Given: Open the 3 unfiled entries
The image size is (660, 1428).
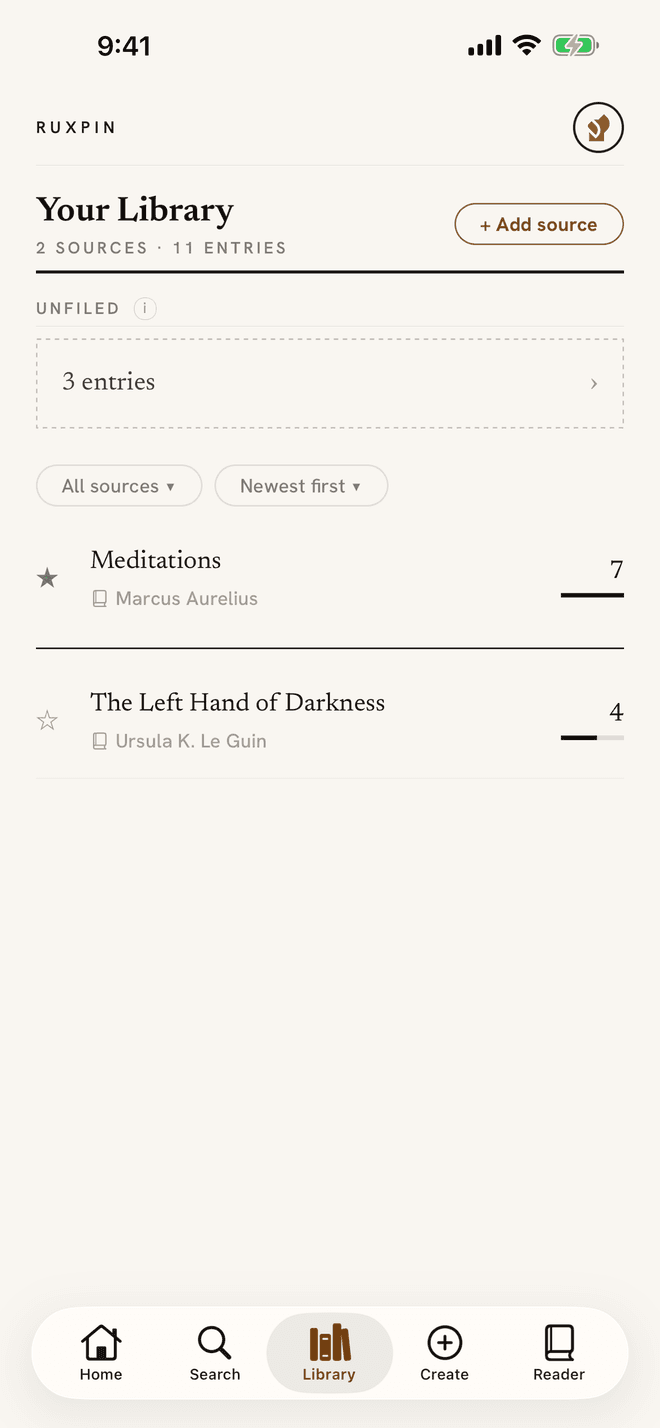Looking at the screenshot, I should click(x=330, y=383).
